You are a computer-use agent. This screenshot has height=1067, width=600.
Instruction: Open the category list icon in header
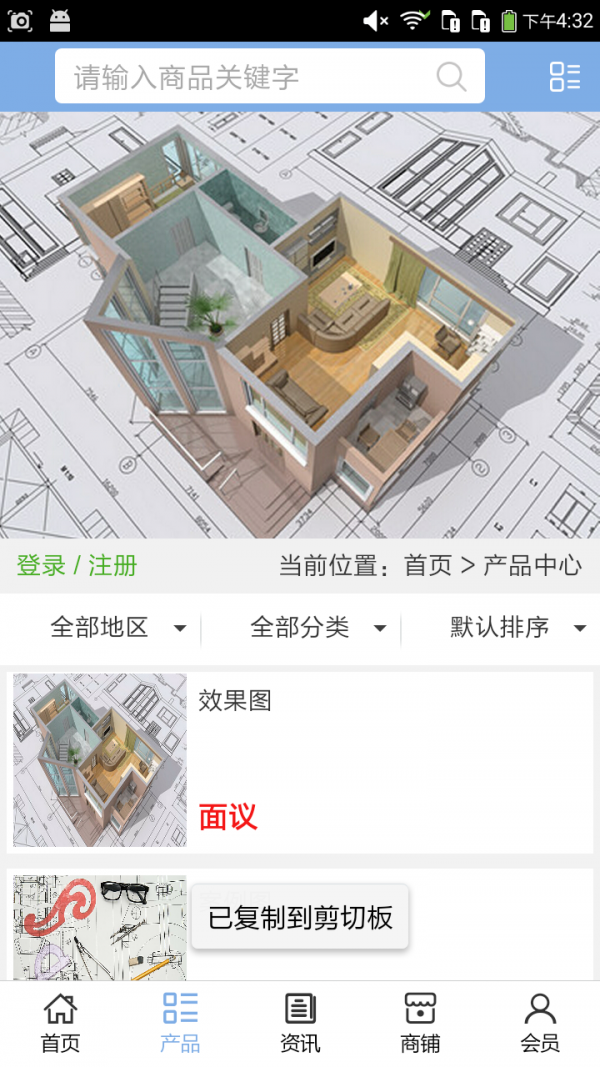[x=564, y=77]
